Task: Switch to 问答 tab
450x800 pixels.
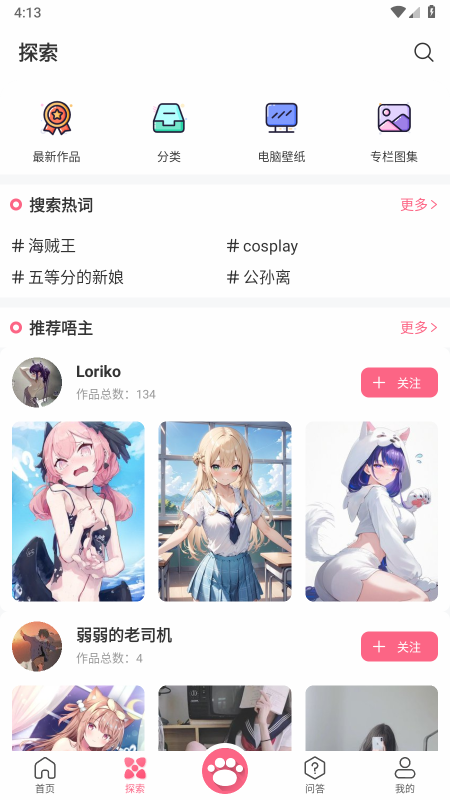Action: (315, 775)
